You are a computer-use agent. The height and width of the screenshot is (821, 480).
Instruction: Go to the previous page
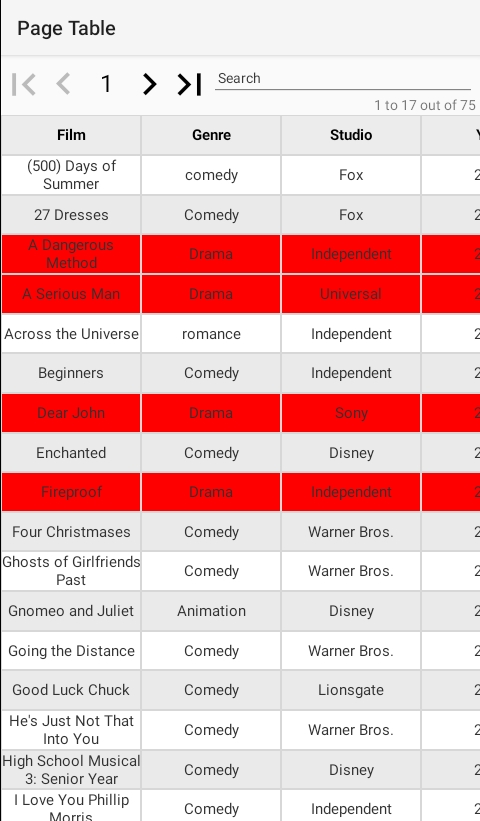pos(63,84)
